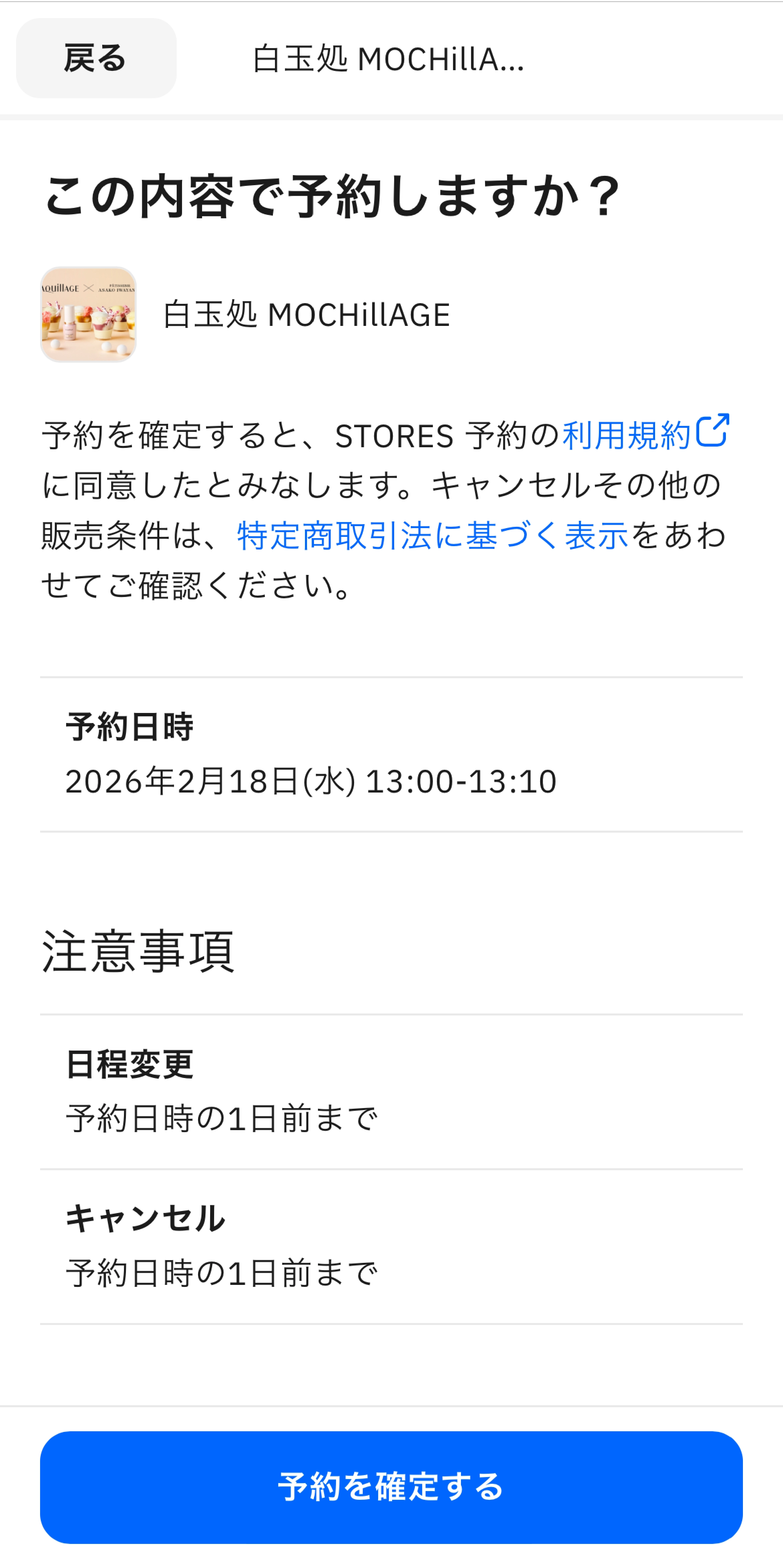
Task: Click the divider above 予約日時 section
Action: (391, 676)
